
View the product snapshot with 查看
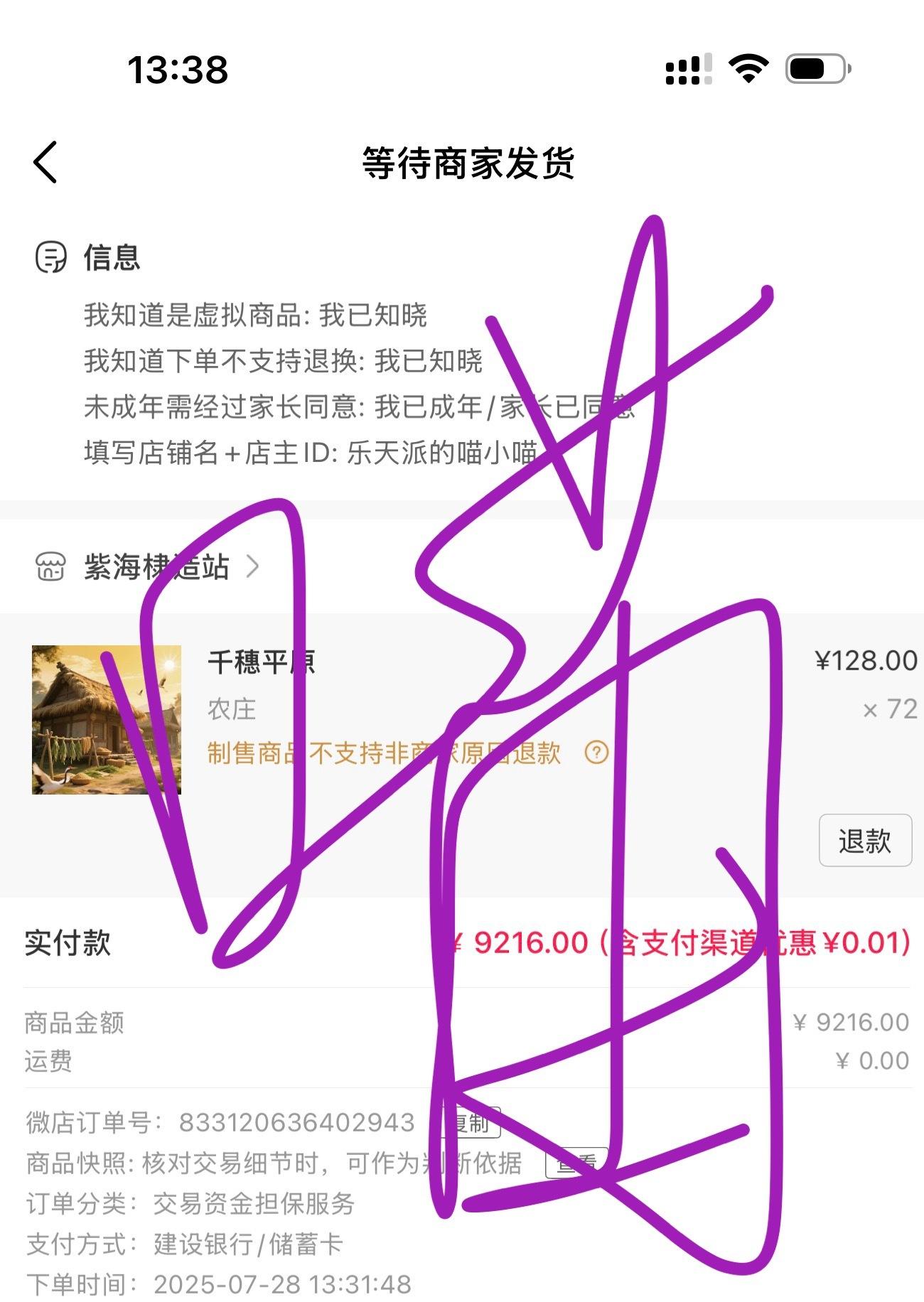click(x=576, y=1163)
